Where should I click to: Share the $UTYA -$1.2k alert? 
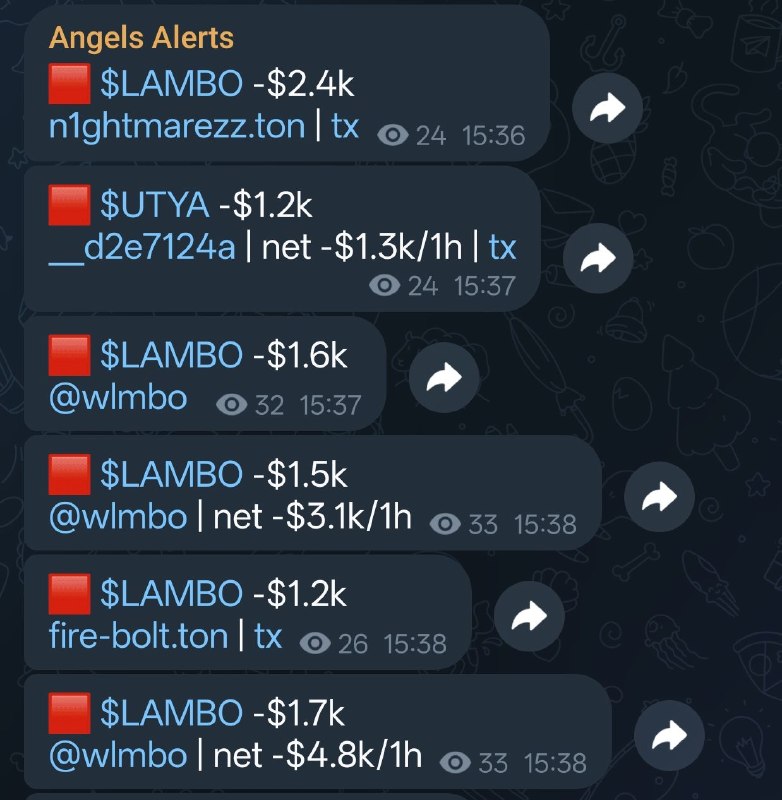pos(598,258)
